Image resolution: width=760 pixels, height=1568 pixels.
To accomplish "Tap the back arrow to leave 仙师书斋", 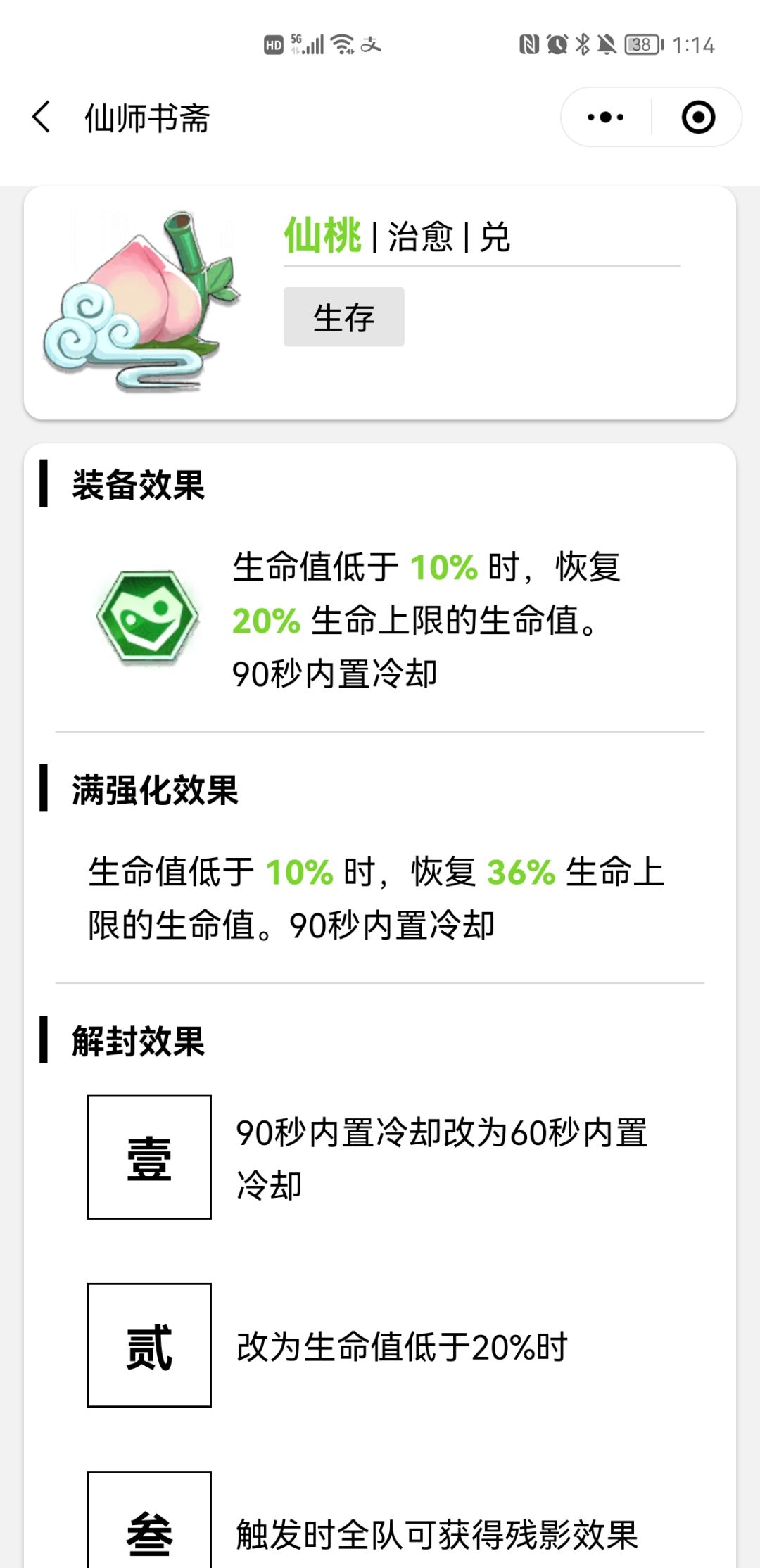I will pos(40,118).
